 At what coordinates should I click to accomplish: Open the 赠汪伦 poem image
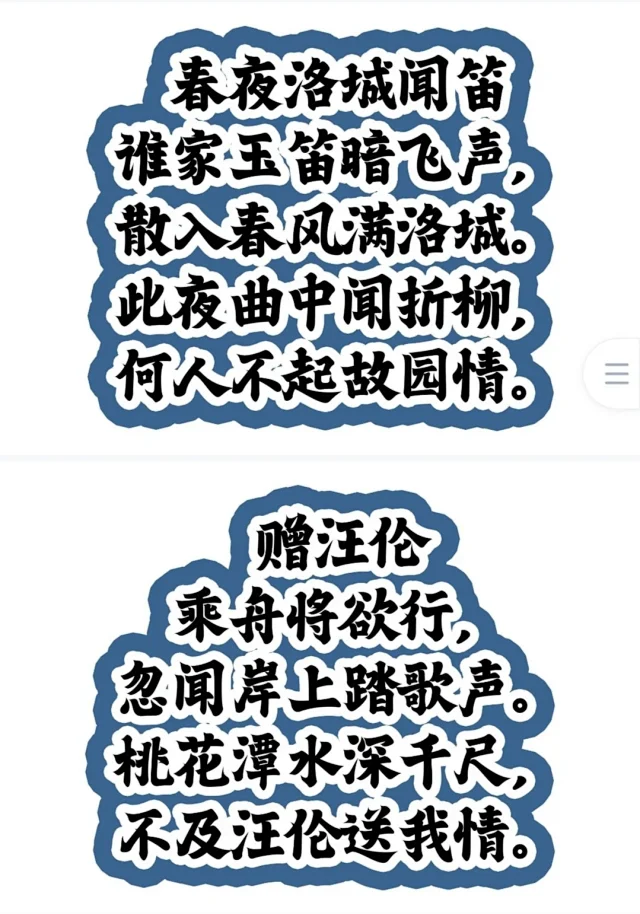pos(320,690)
